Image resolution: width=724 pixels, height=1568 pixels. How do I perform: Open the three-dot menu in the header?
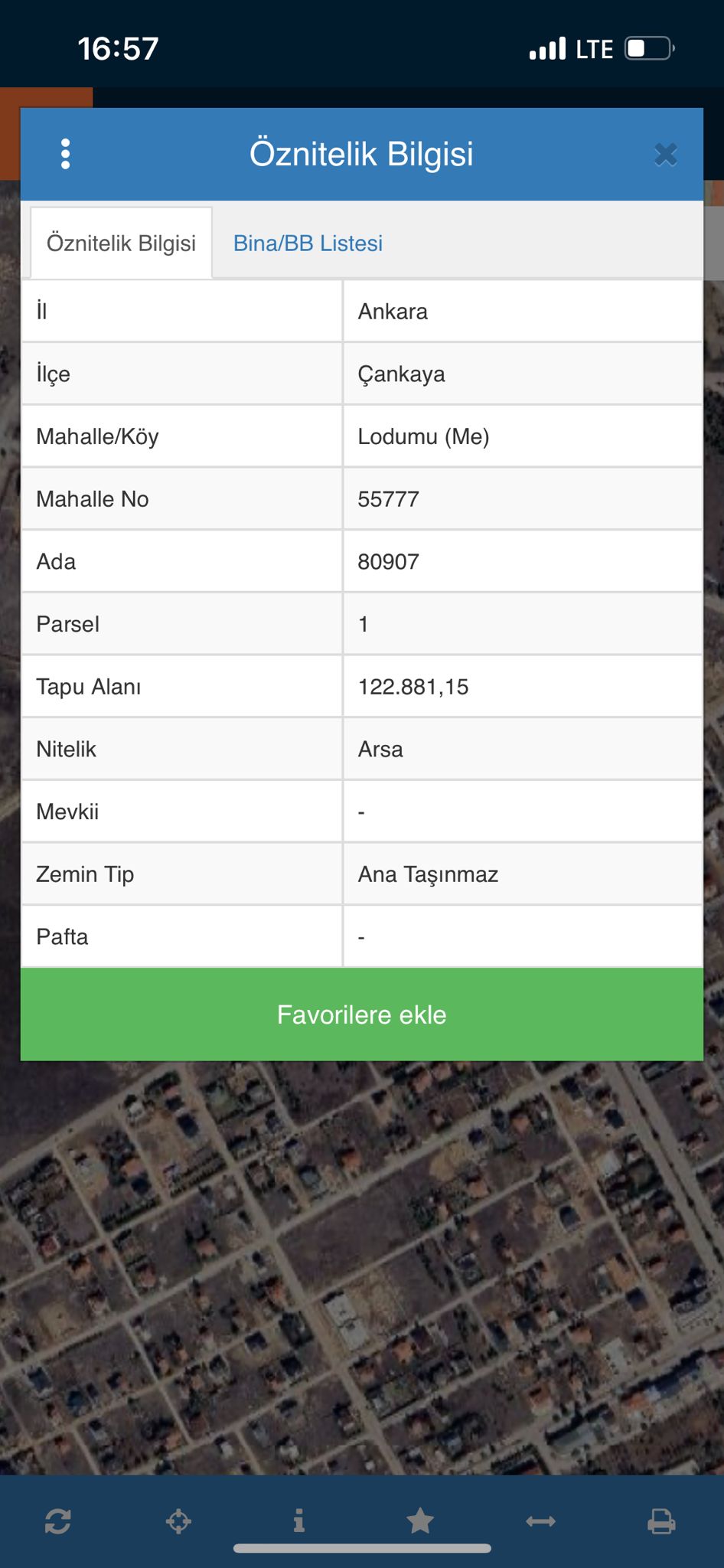pos(66,153)
